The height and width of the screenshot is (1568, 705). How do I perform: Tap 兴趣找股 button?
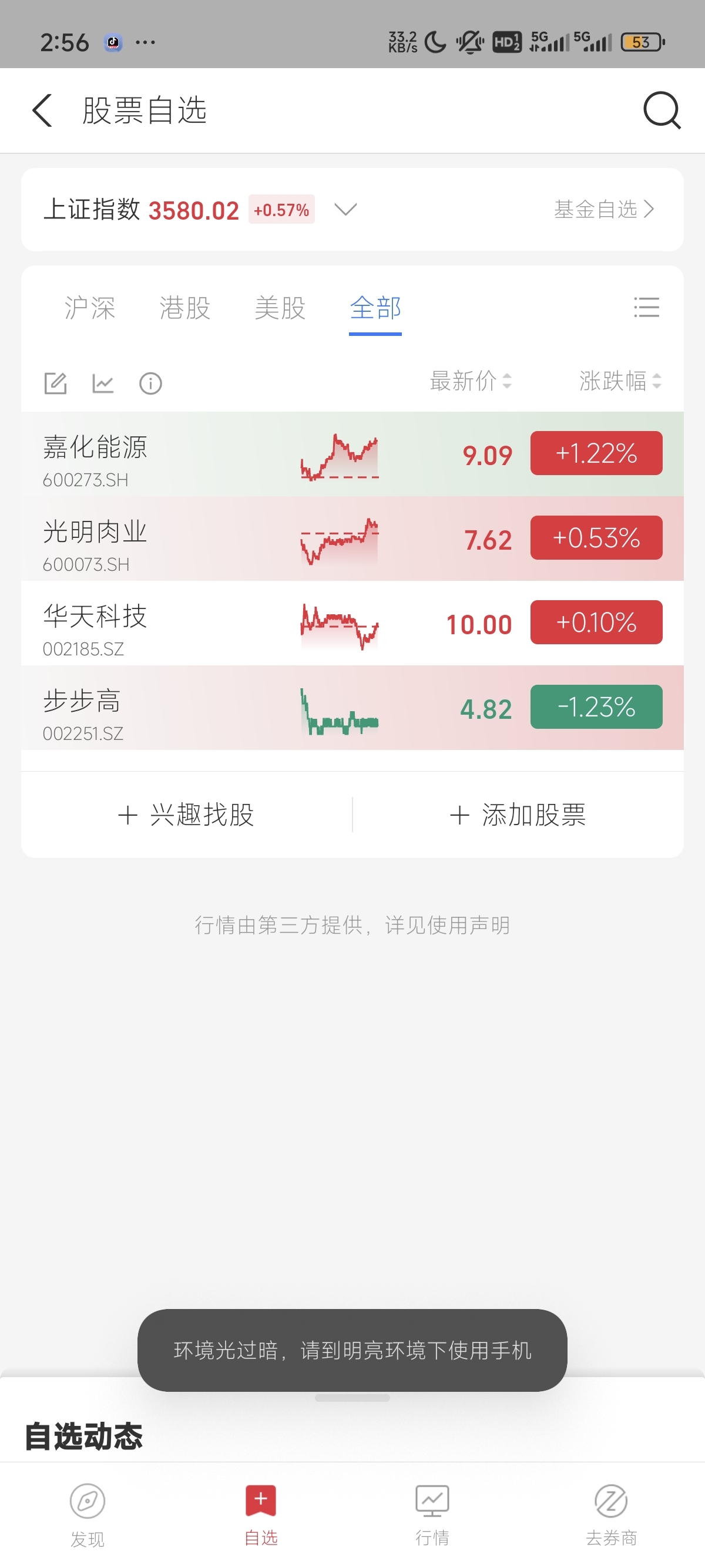[x=186, y=815]
